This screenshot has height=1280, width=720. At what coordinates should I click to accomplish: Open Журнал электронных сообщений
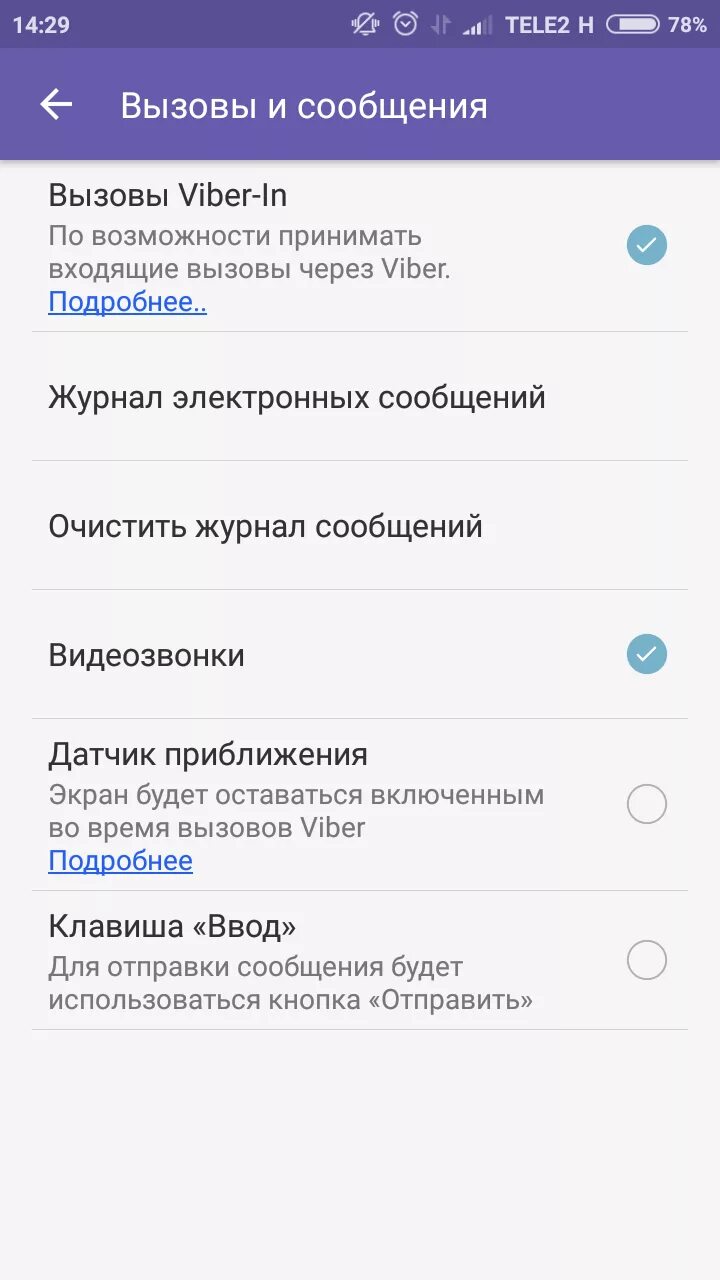360,397
